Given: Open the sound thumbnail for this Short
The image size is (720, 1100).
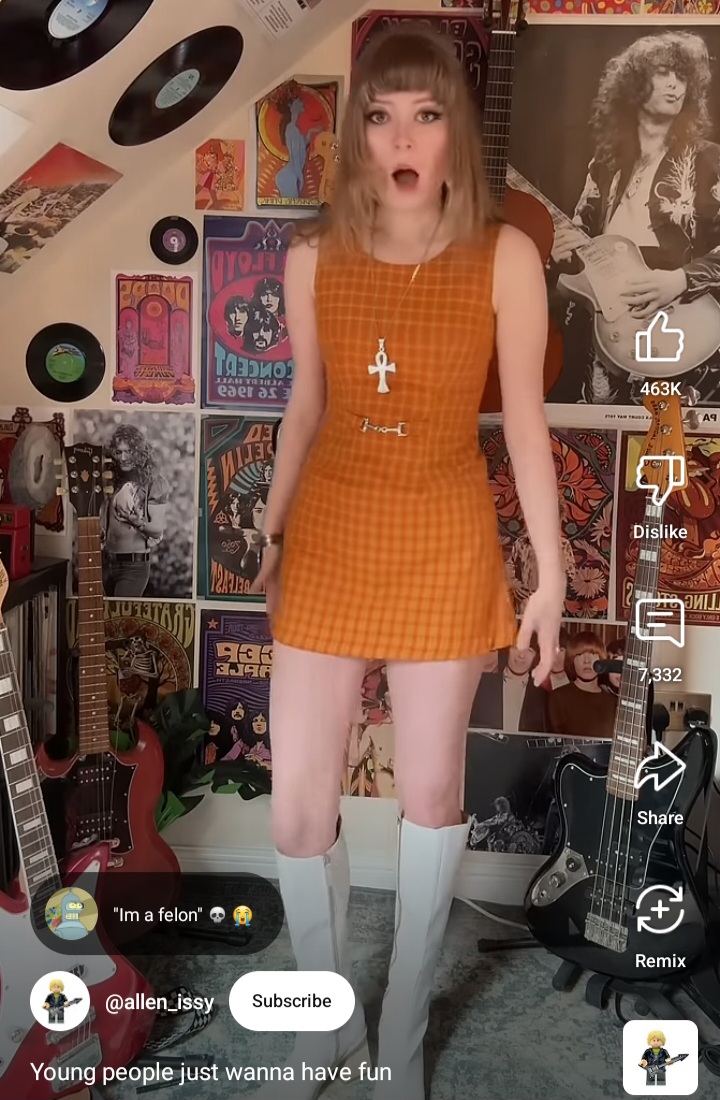Looking at the screenshot, I should coord(660,1057).
